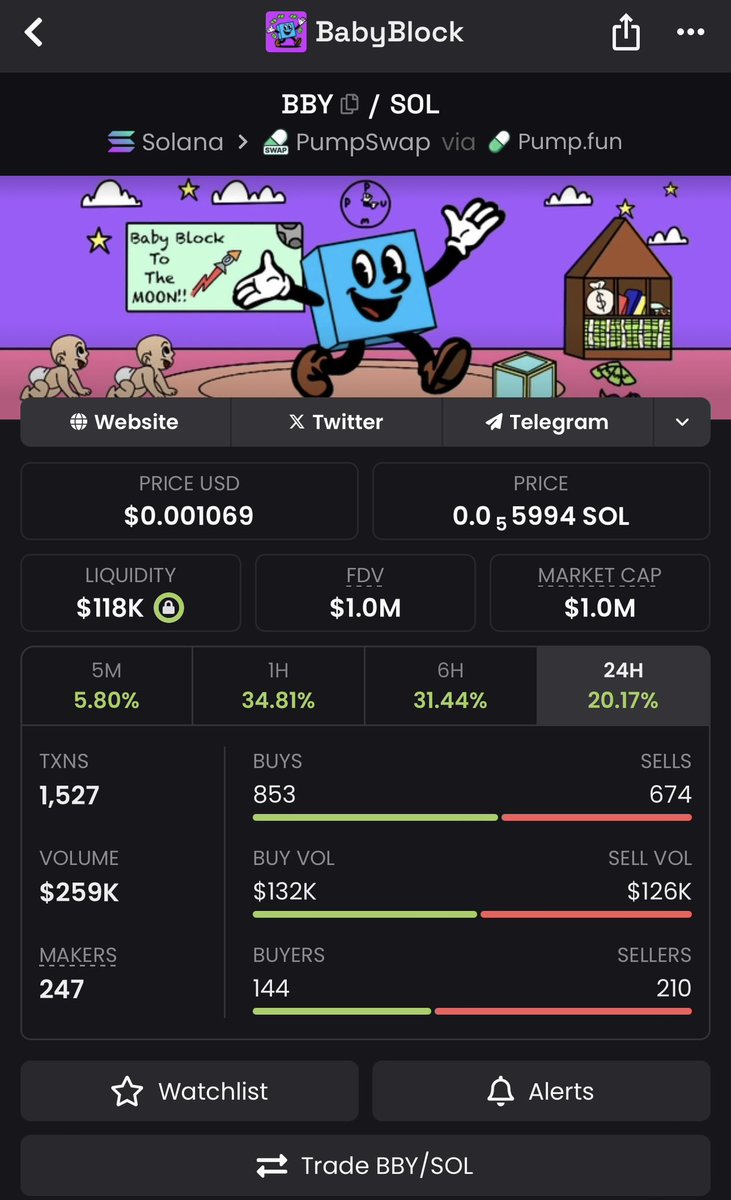Open the three-dot overflow menu
The image size is (731, 1200).
(x=690, y=32)
